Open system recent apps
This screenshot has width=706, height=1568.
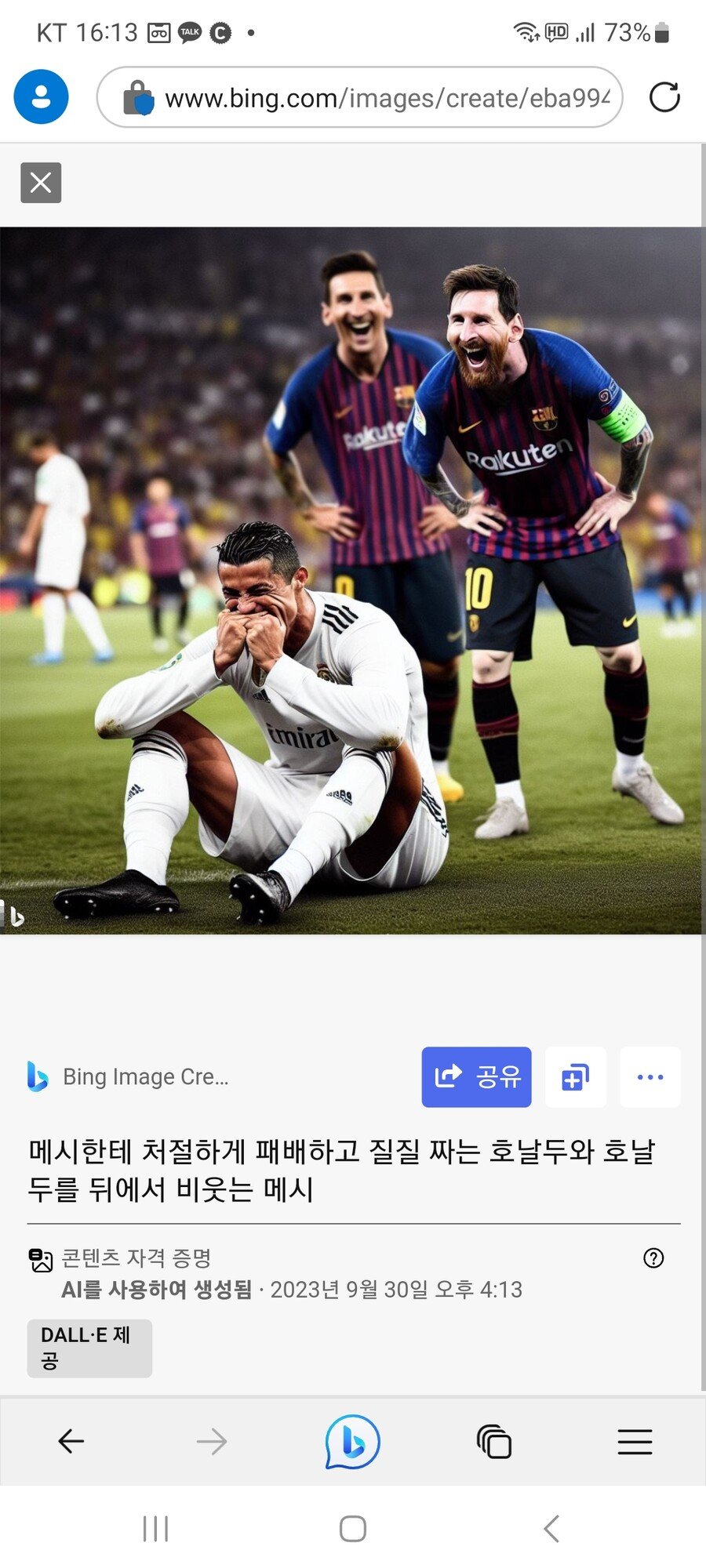point(155,1528)
